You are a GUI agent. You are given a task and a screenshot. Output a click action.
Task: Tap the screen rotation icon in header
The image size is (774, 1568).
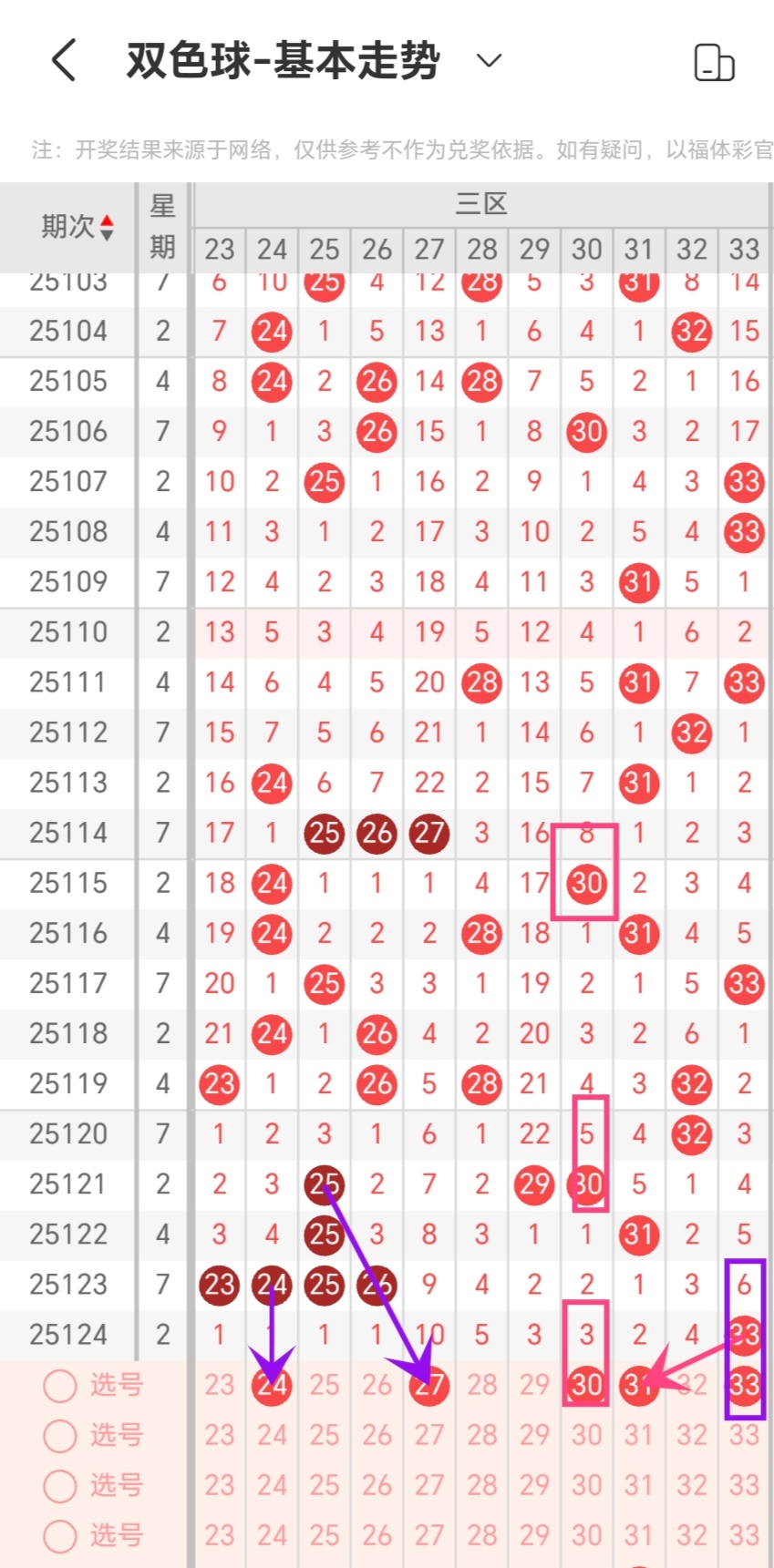pos(714,63)
